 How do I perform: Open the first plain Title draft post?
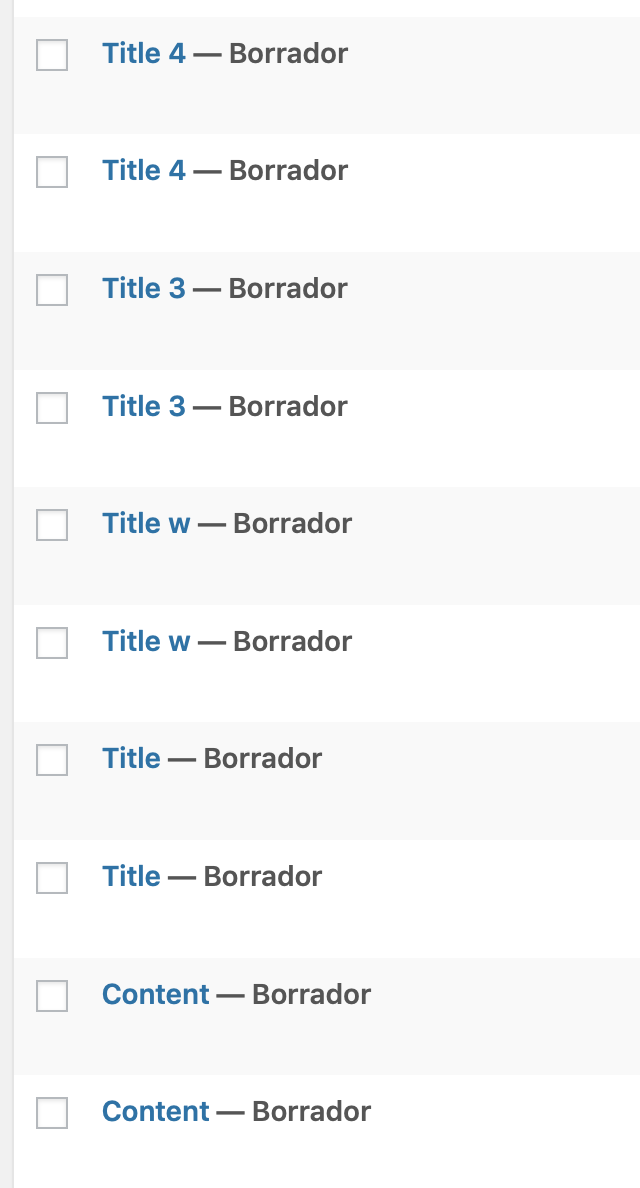pyautogui.click(x=131, y=758)
